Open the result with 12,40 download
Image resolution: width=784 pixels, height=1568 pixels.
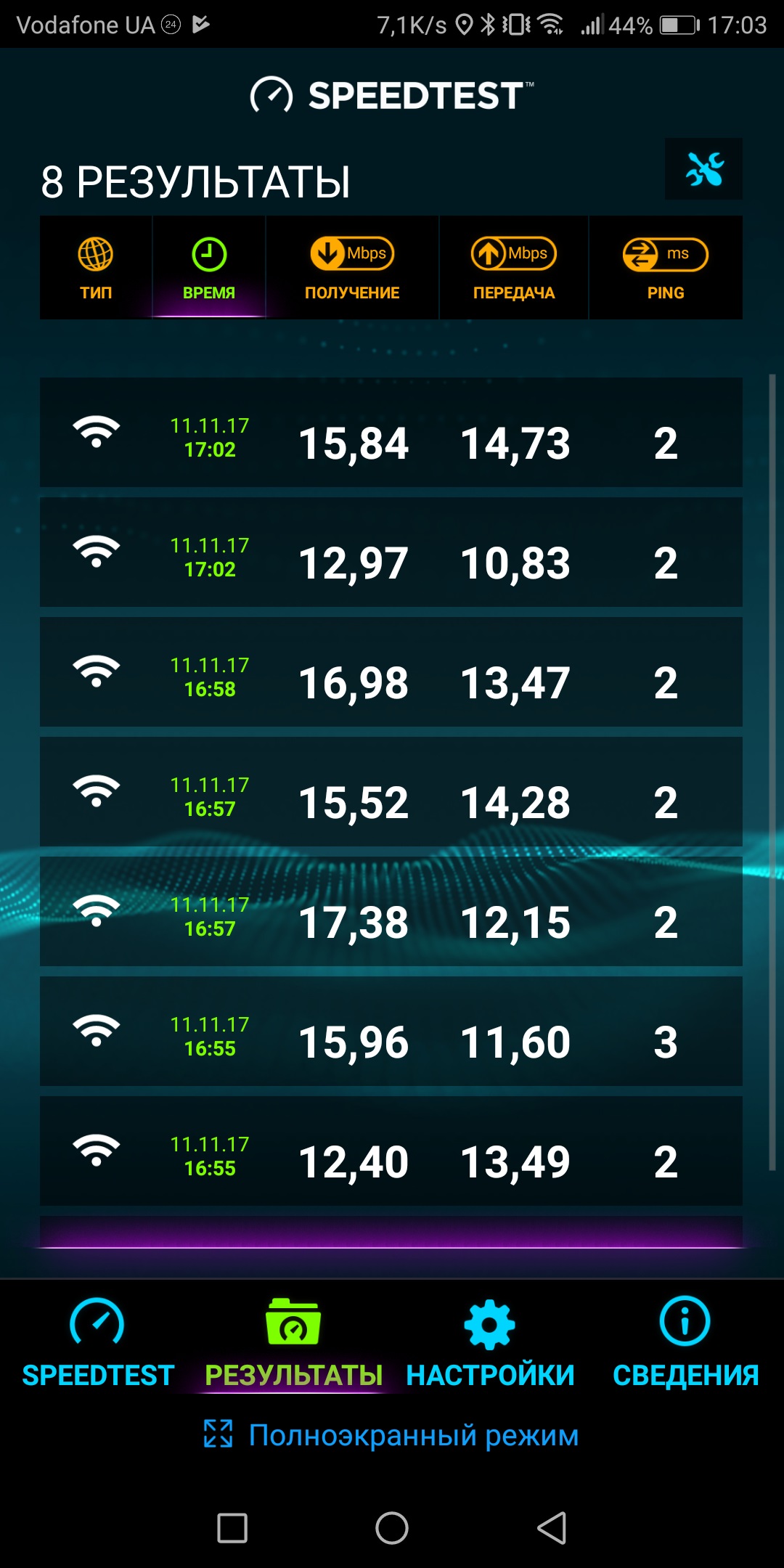(391, 1151)
